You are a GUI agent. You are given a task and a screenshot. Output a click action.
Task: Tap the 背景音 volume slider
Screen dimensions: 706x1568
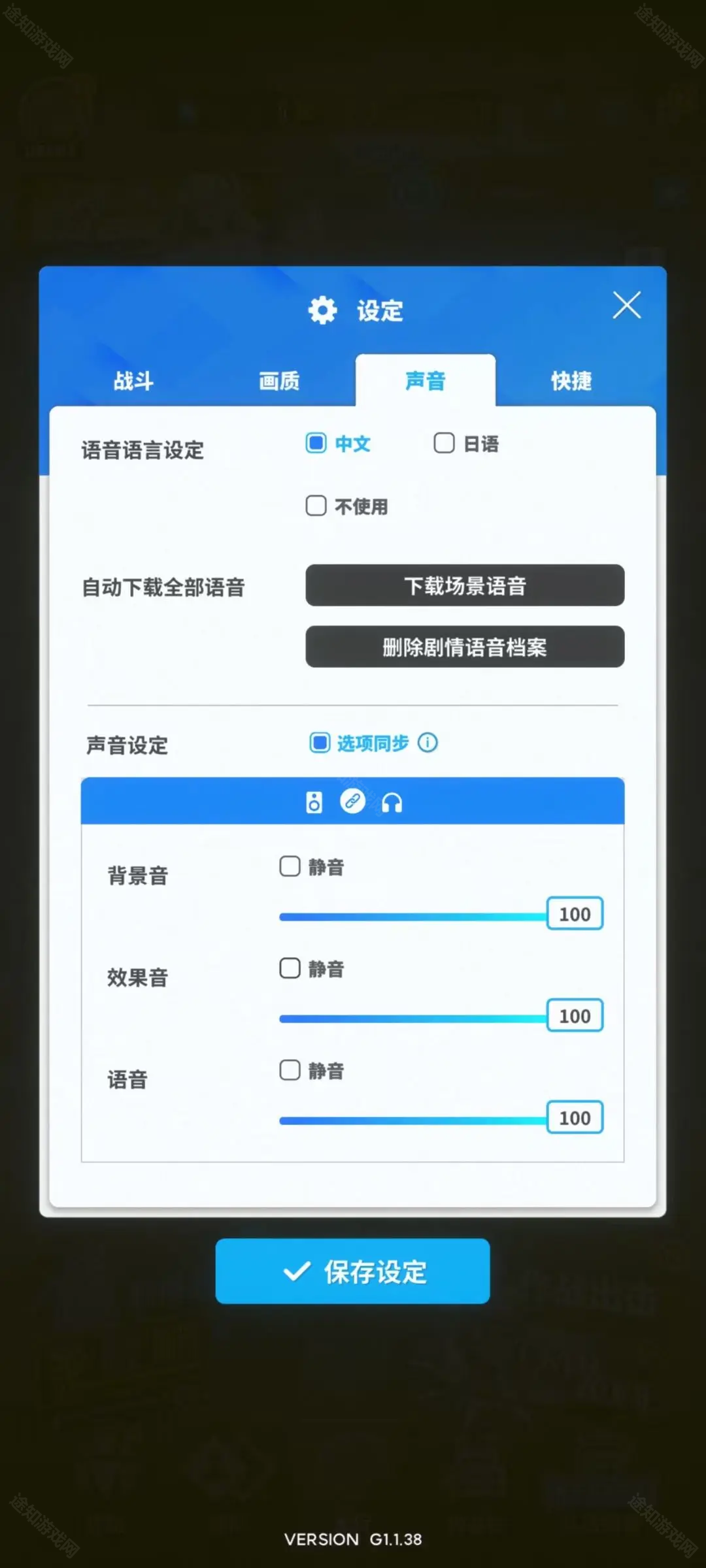coord(413,917)
